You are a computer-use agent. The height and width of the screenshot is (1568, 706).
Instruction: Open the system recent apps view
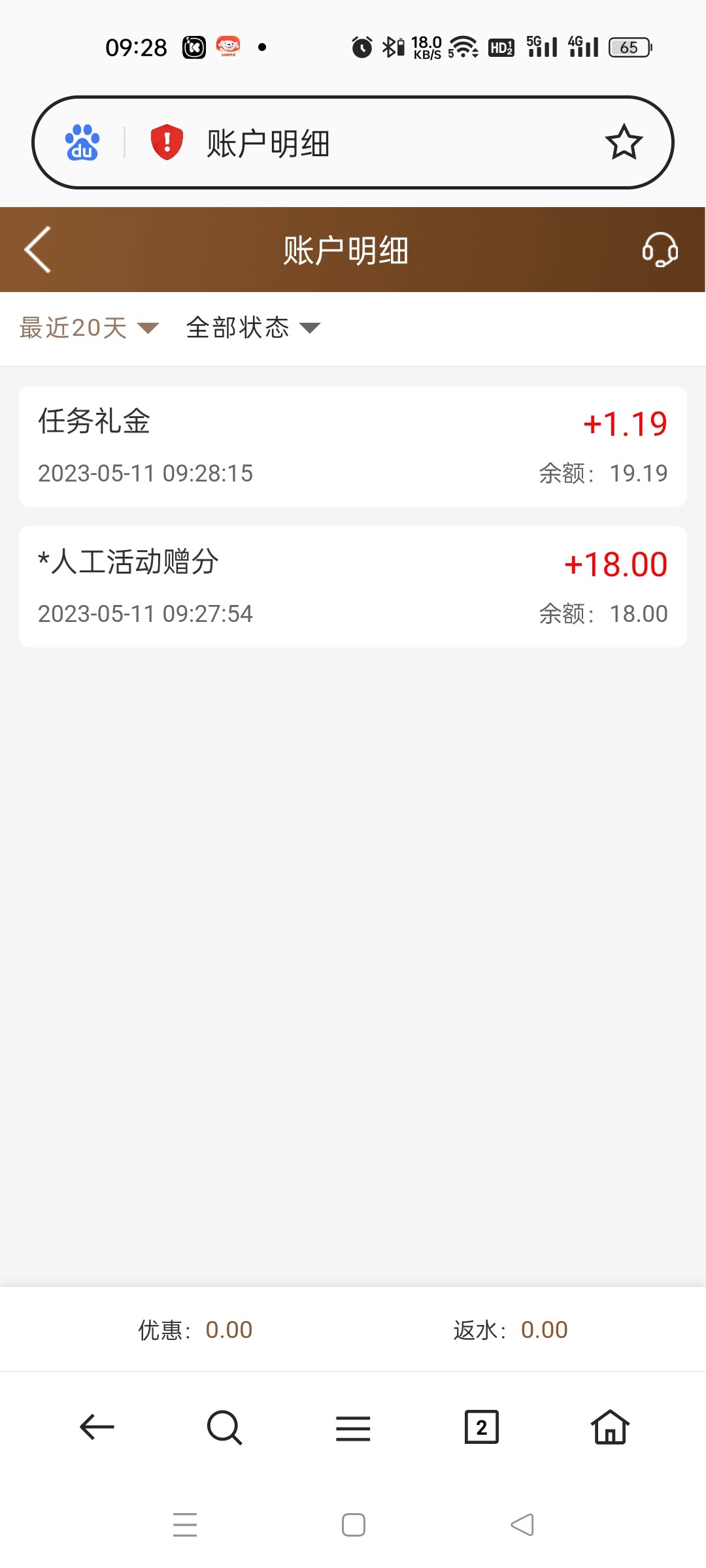[x=185, y=1525]
